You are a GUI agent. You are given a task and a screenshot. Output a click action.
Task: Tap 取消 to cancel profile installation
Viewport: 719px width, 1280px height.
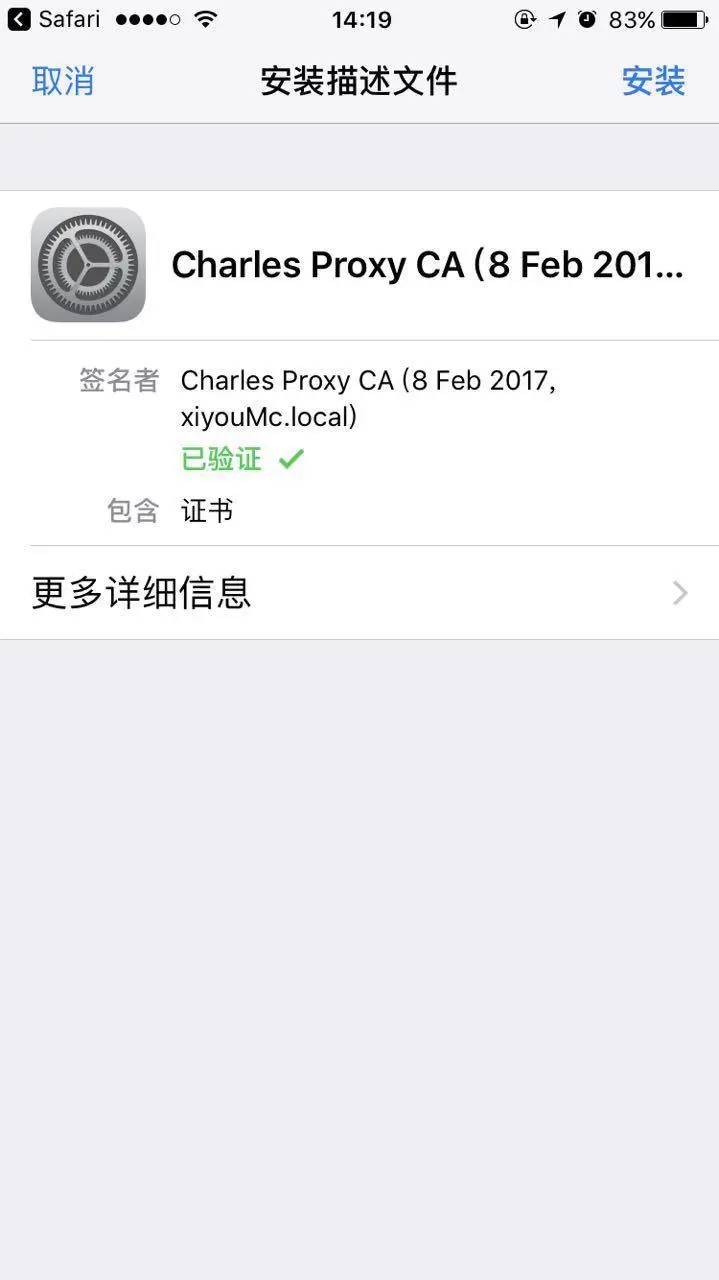point(62,81)
